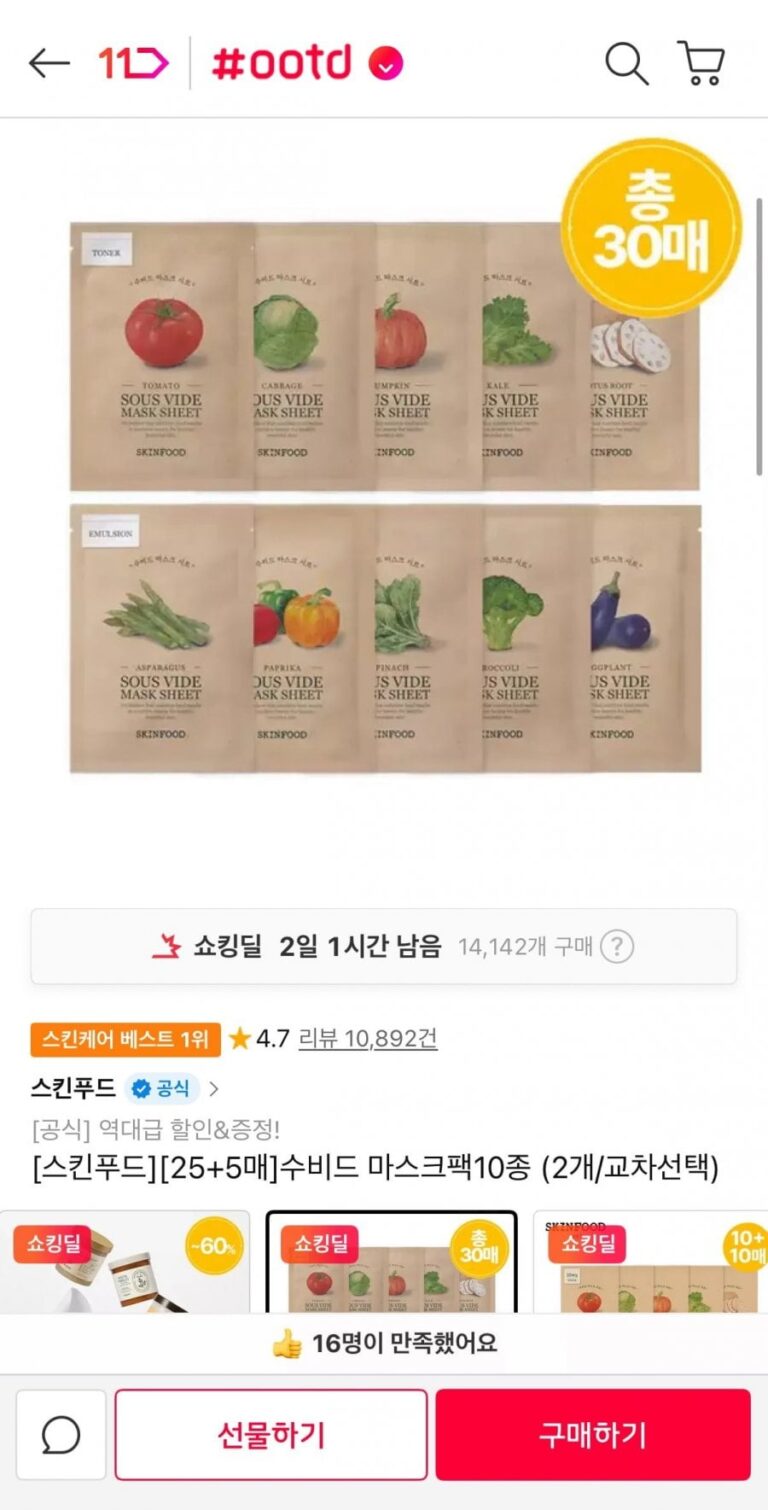
Task: Tap 선물하기 to send as gift
Action: coord(271,1435)
